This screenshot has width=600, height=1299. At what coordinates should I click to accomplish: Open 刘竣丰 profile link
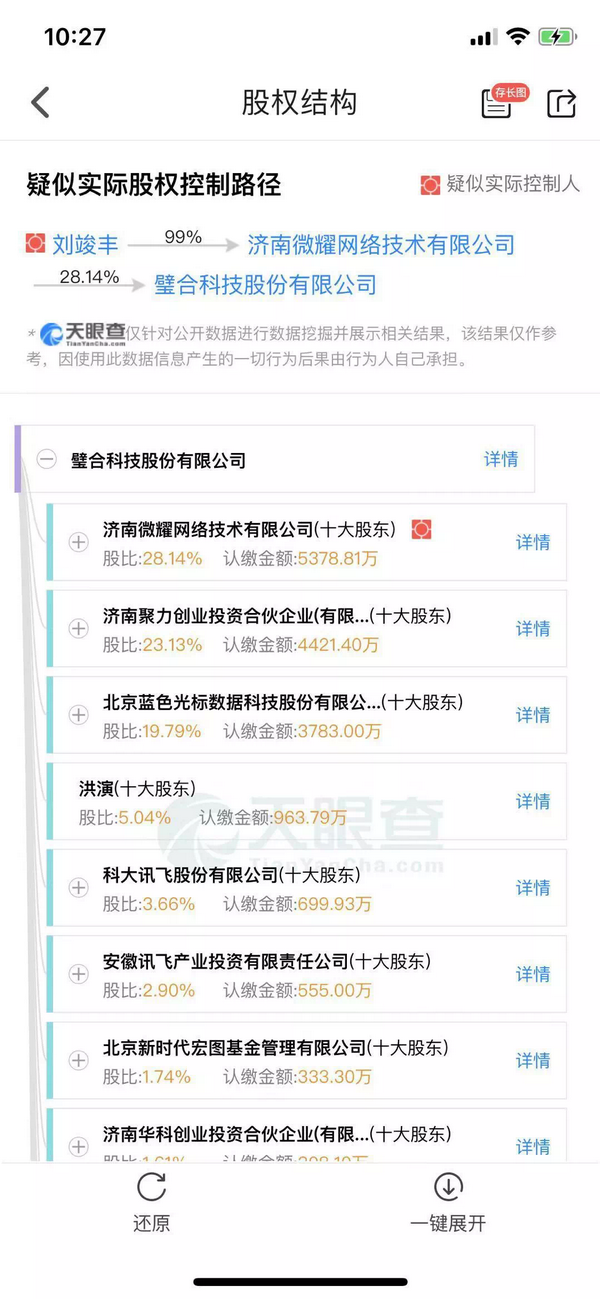pyautogui.click(x=85, y=244)
